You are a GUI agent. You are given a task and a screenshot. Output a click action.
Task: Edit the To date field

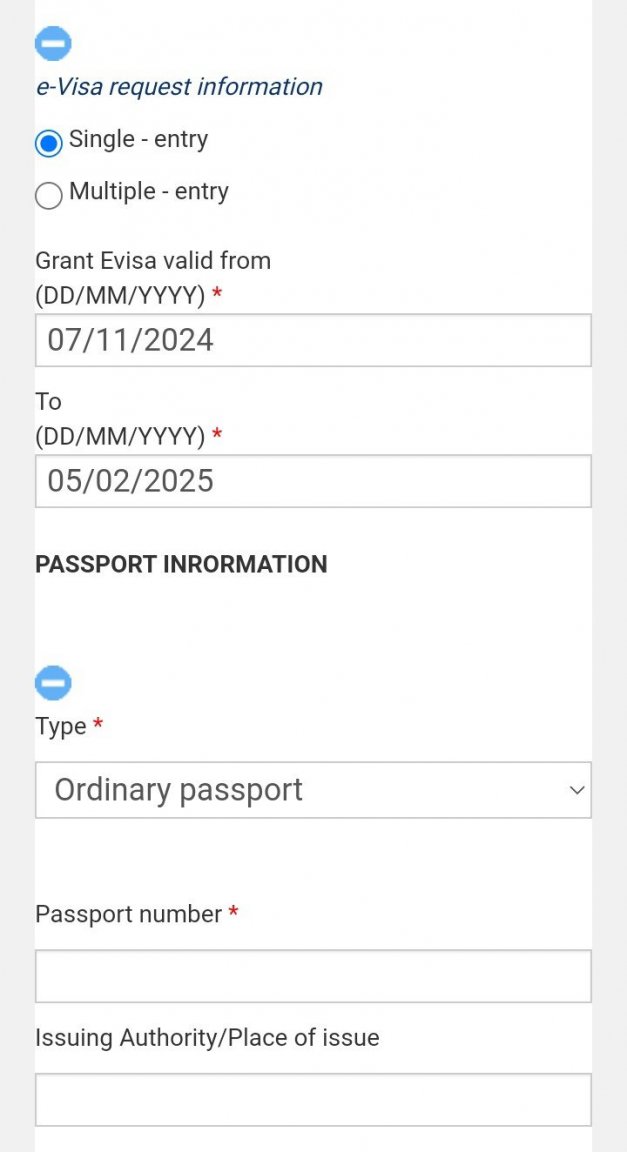coord(313,481)
